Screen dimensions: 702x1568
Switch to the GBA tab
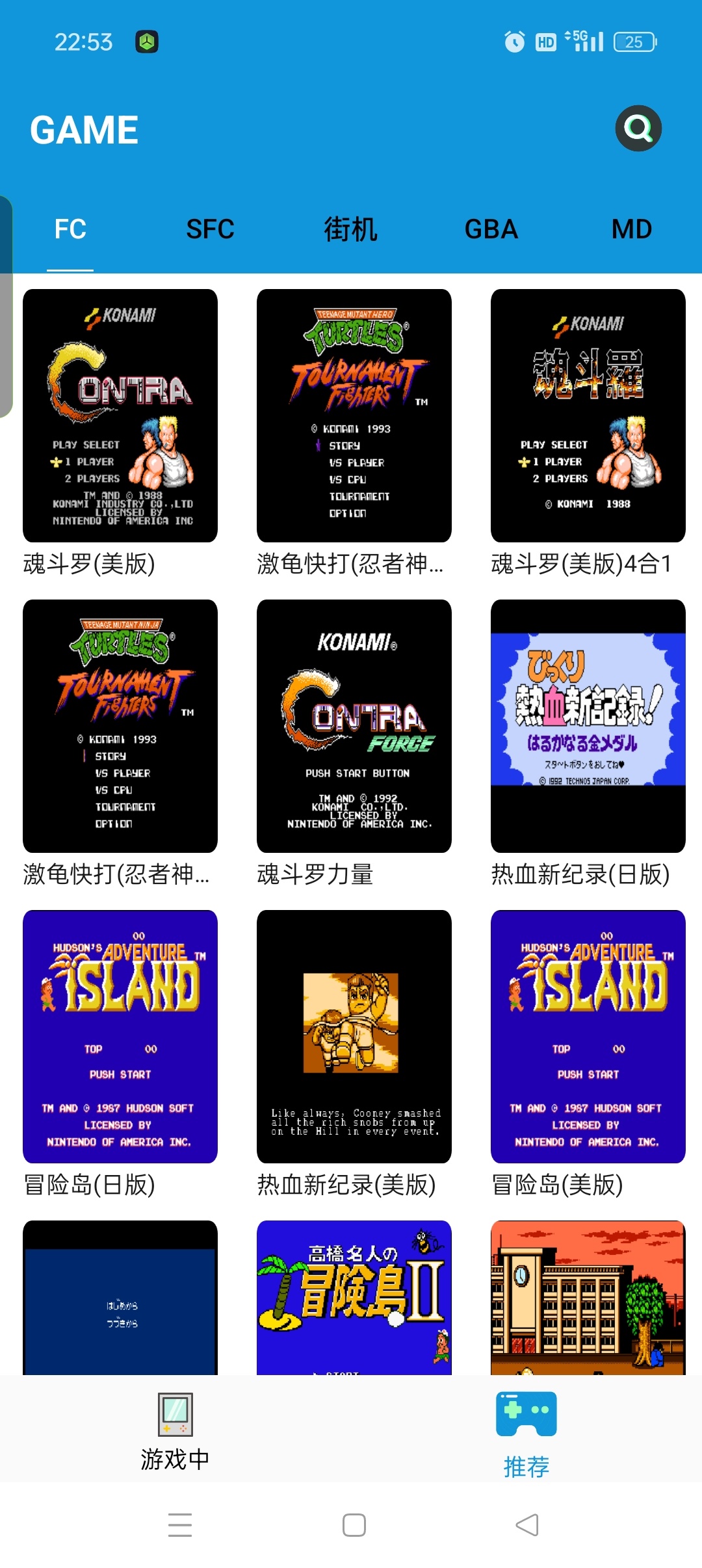(x=491, y=229)
